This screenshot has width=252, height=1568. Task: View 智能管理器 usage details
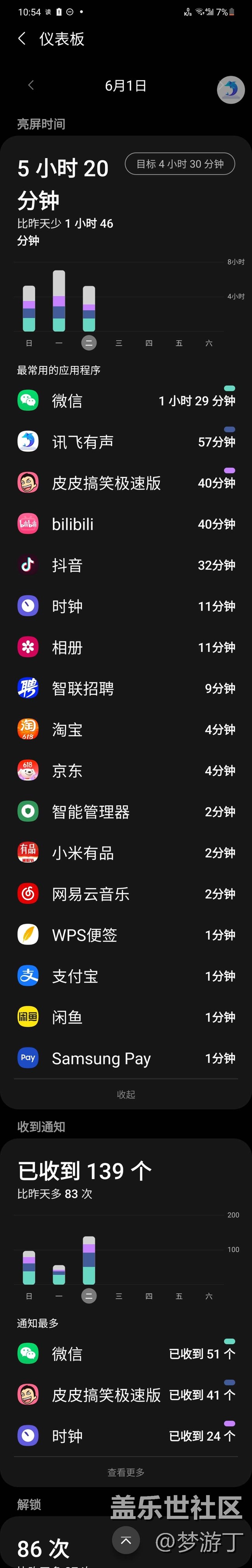point(126,812)
